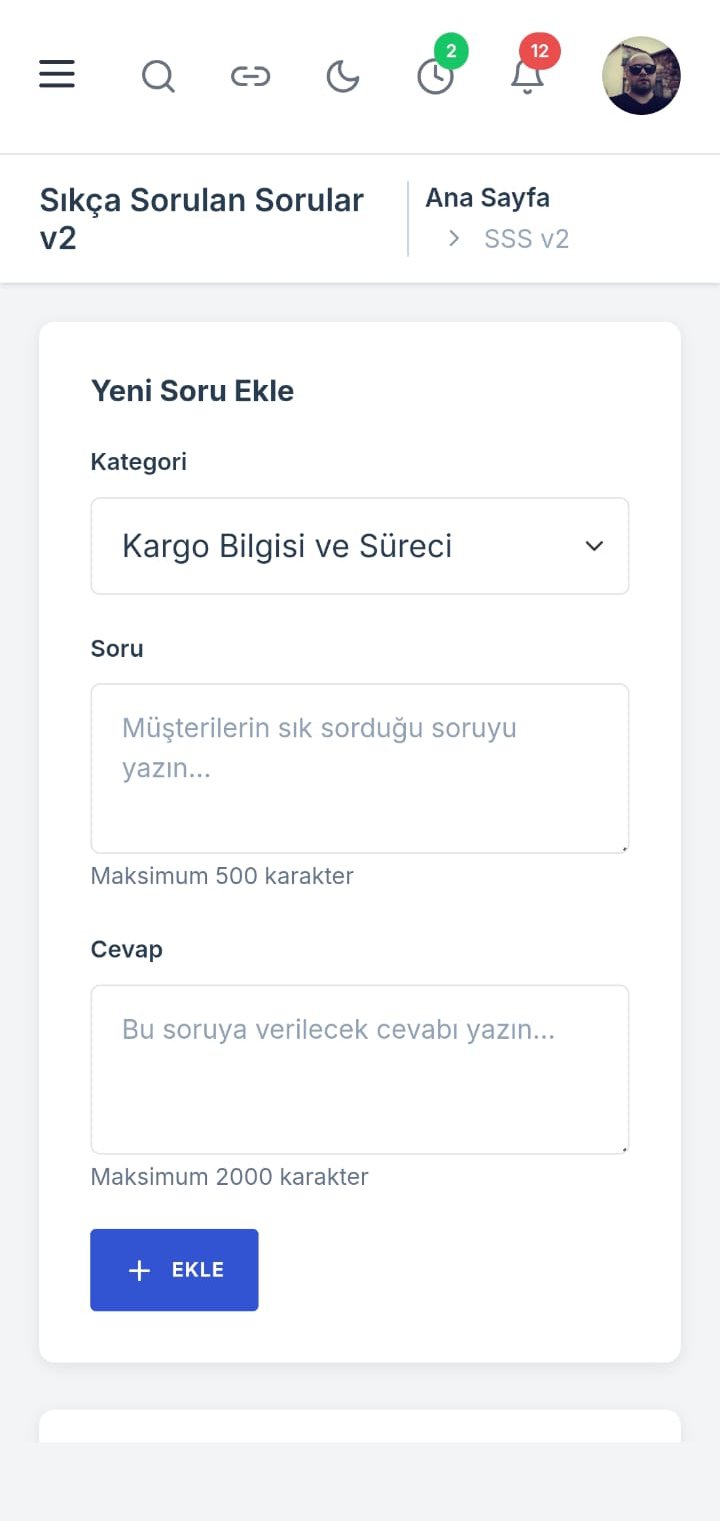The width and height of the screenshot is (720, 1521).
Task: Click the page title Sıkça Sorulan Sorular v2
Action: coord(200,218)
